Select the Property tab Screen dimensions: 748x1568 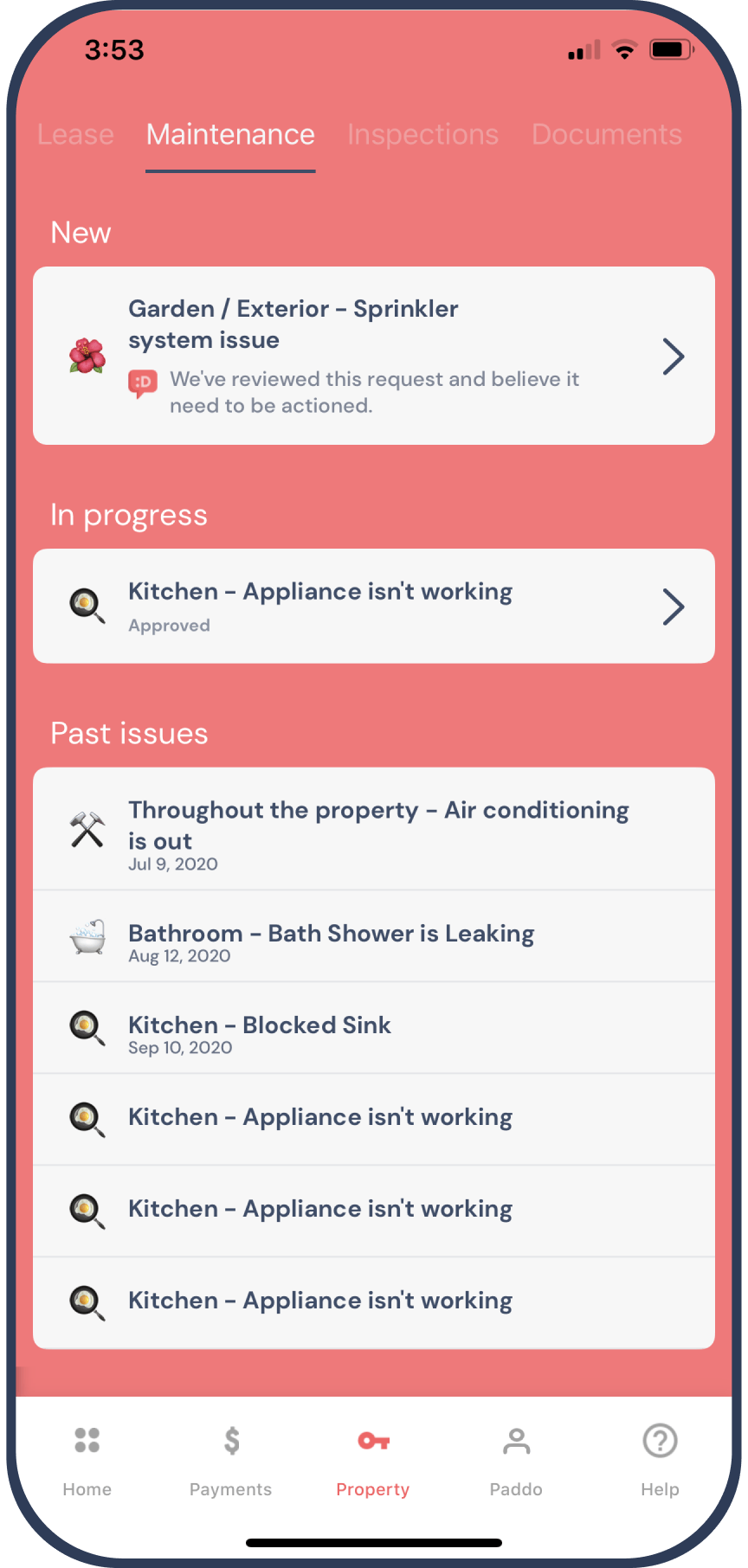373,1461
